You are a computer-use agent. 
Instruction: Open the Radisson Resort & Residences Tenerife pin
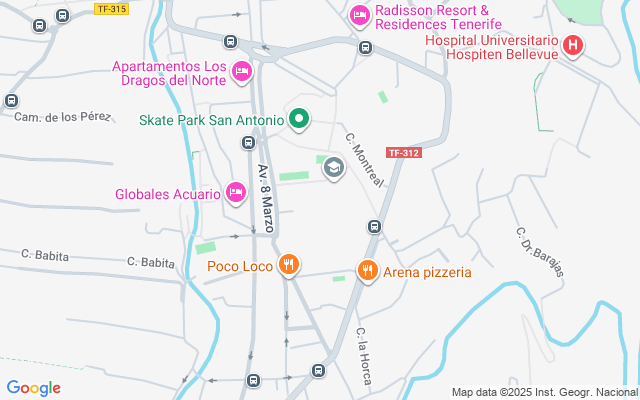(x=360, y=16)
